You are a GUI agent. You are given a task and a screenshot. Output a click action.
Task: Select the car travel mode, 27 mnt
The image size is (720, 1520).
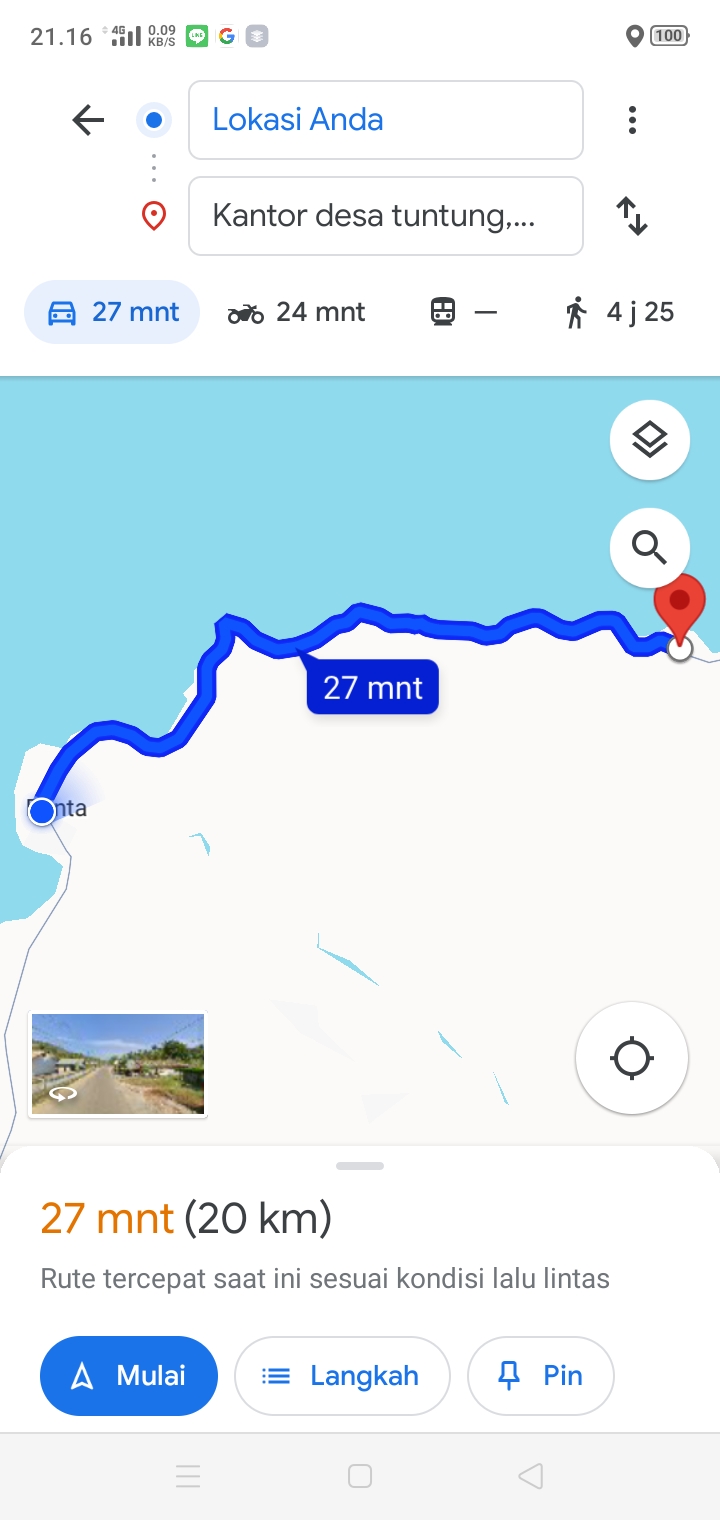(112, 312)
